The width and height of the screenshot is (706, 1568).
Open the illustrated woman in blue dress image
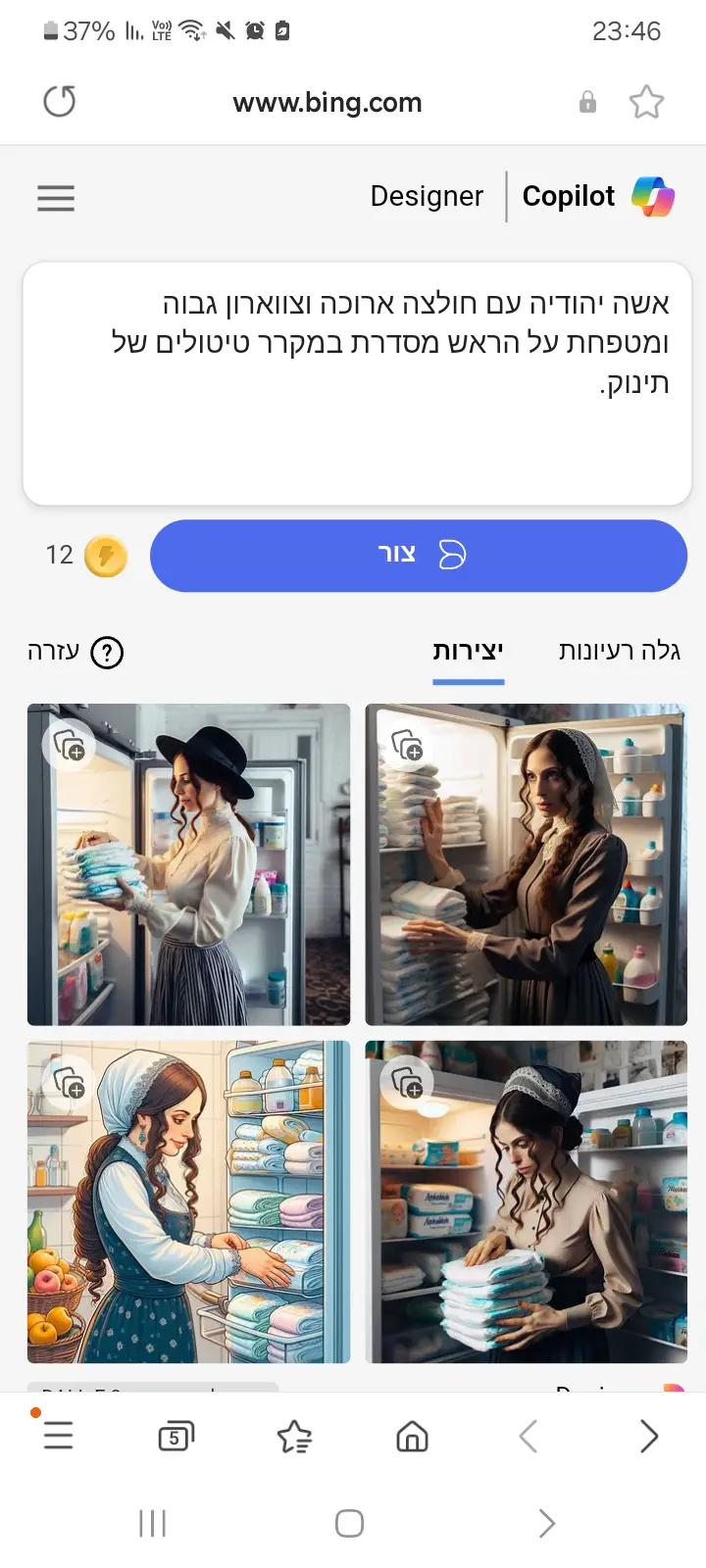tap(188, 1201)
